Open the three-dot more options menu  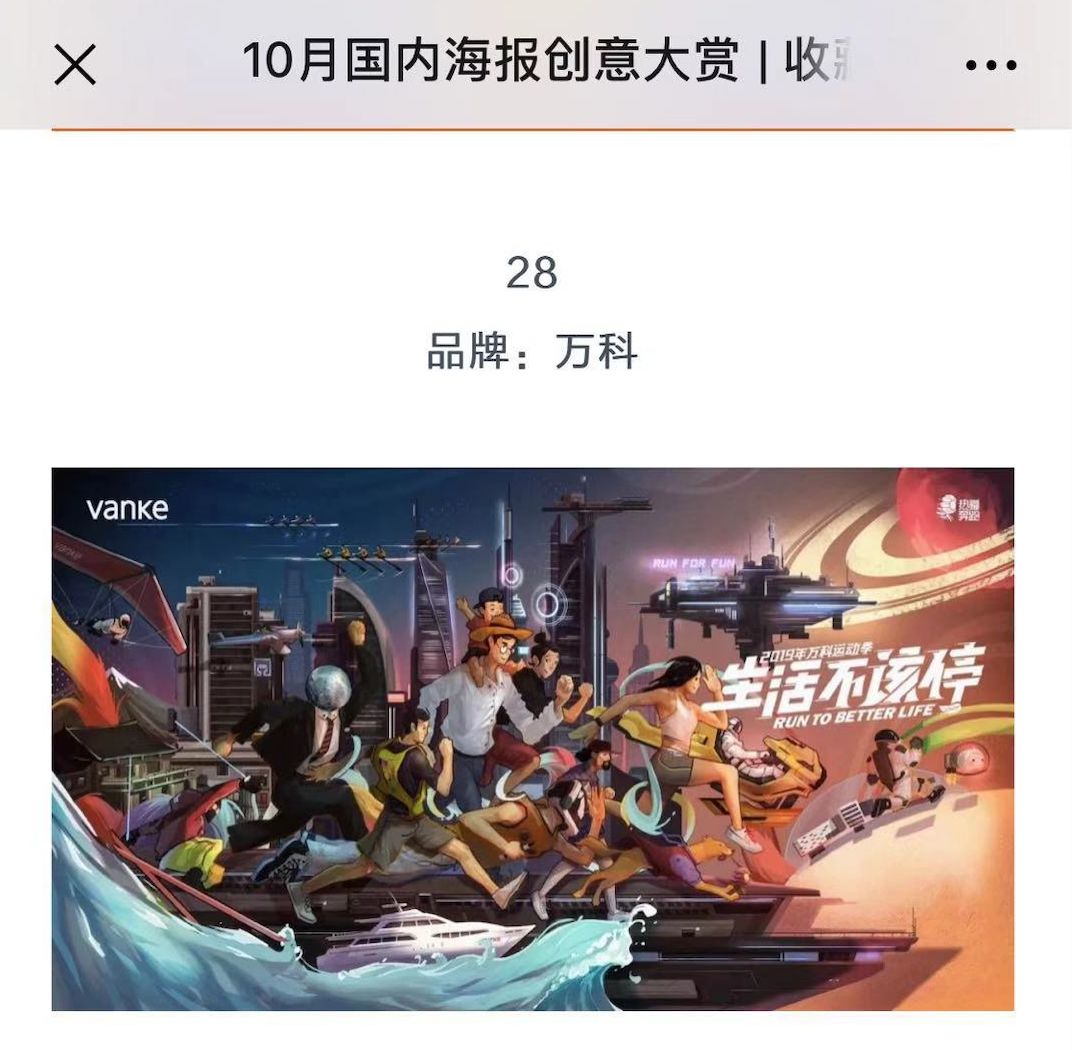pyautogui.click(x=991, y=66)
